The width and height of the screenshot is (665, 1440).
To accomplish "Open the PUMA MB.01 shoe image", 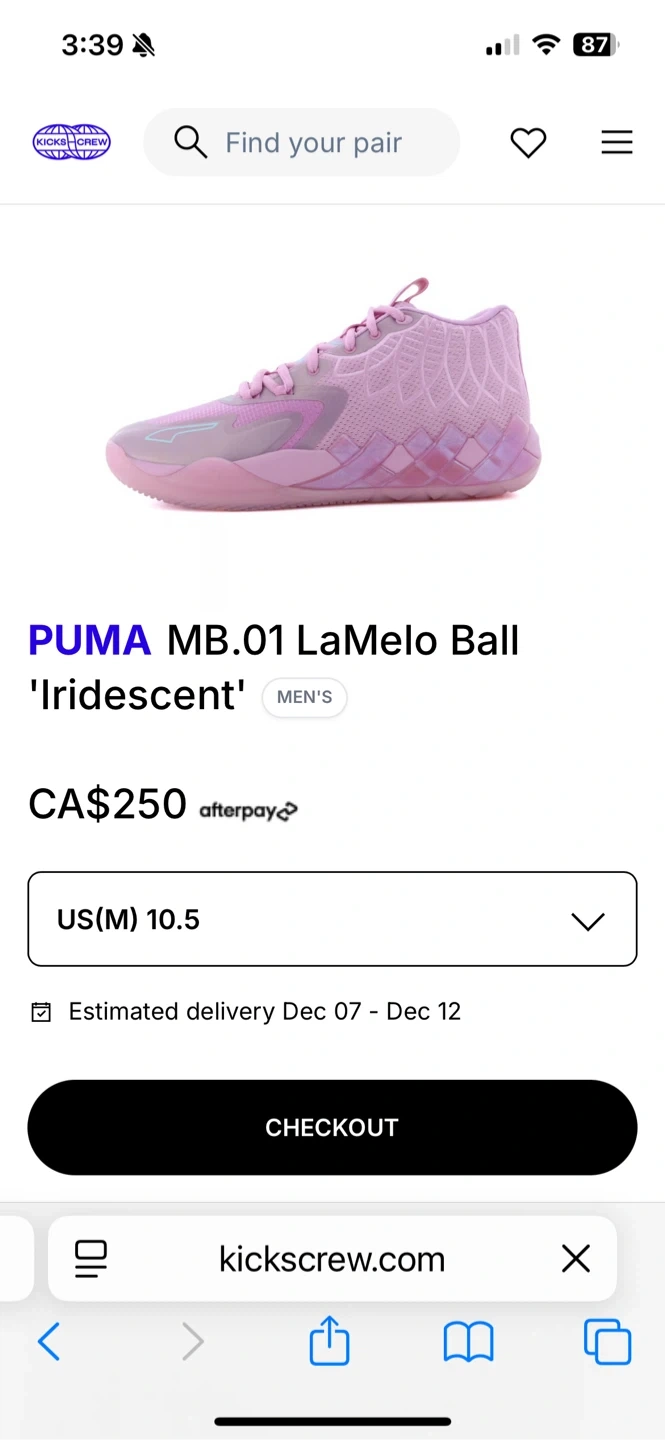I will (x=324, y=395).
